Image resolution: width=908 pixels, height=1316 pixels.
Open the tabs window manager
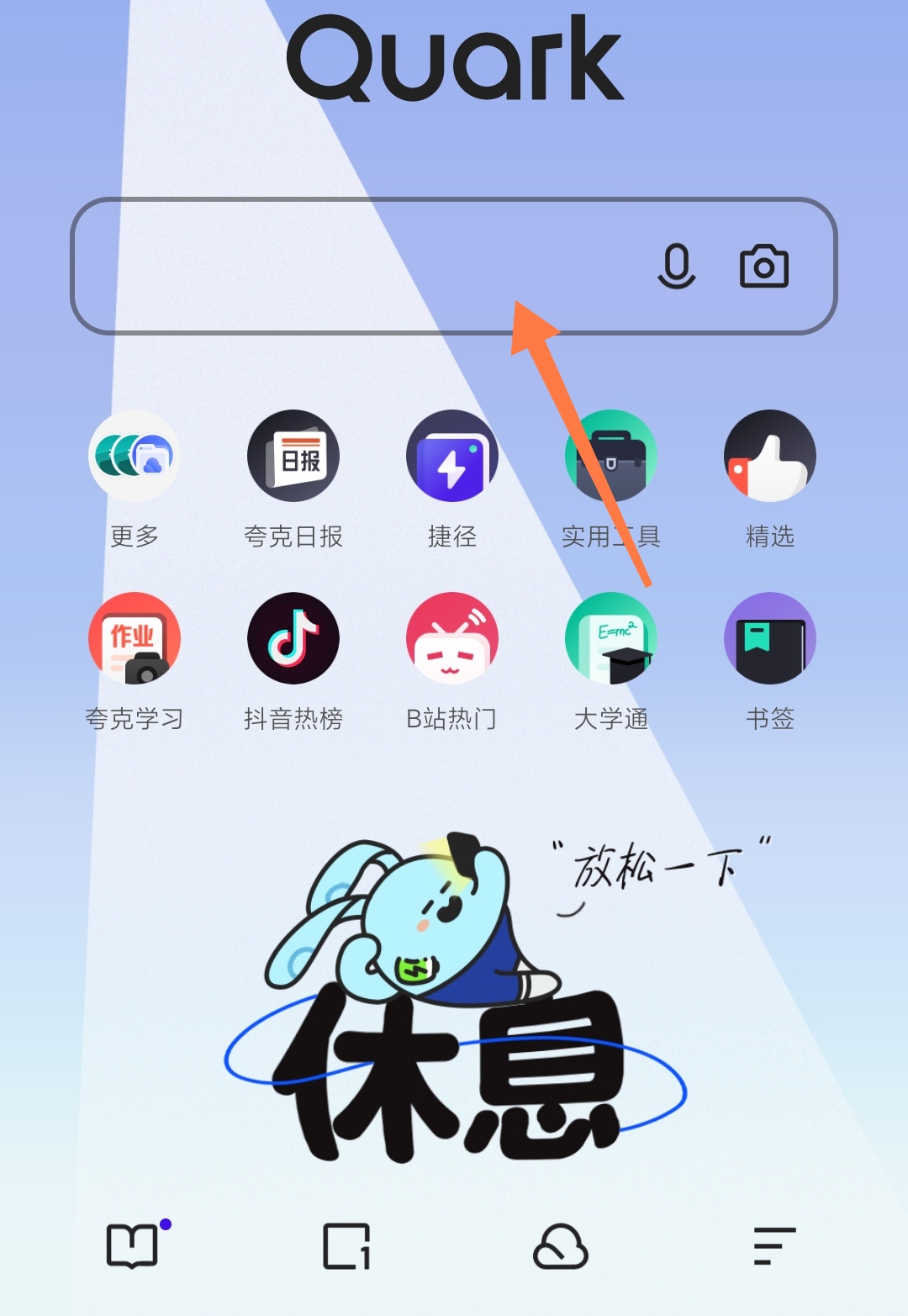(346, 1245)
